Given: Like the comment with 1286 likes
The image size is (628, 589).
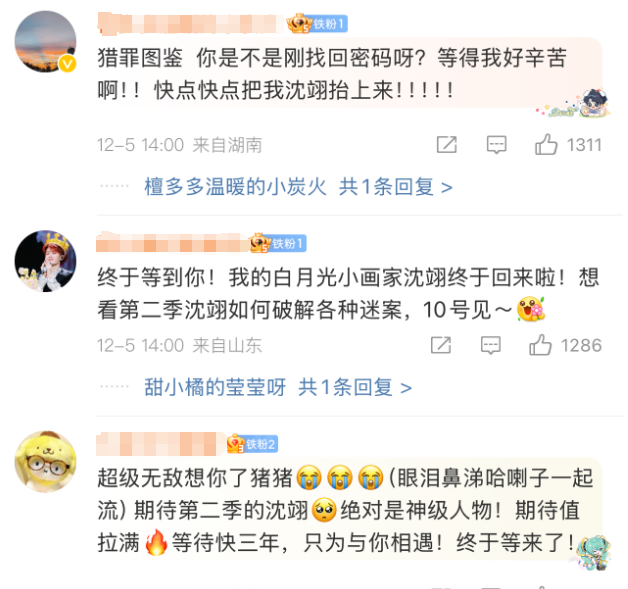Looking at the screenshot, I should pyautogui.click(x=540, y=346).
